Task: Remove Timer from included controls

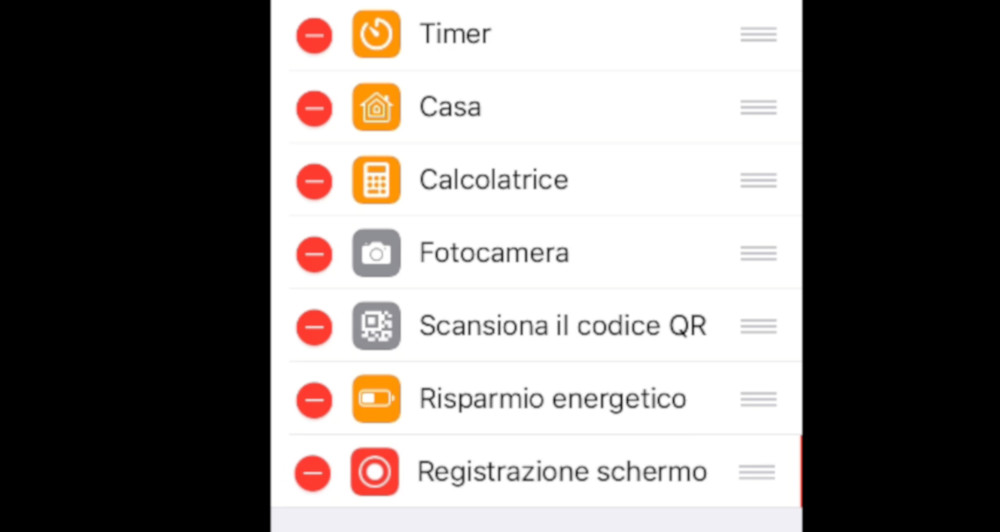Action: click(314, 35)
